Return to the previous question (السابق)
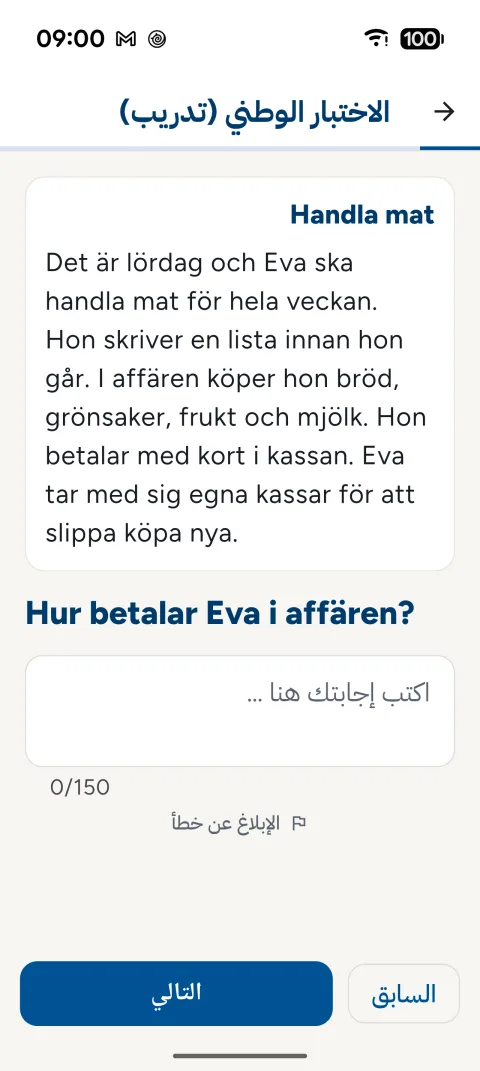This screenshot has width=480, height=1071. tap(404, 994)
